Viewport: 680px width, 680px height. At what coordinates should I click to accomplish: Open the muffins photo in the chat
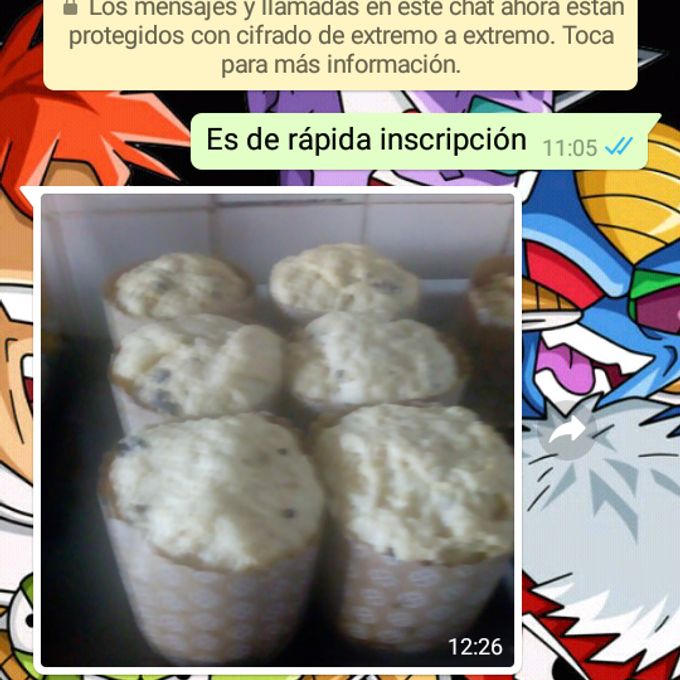tap(277, 430)
